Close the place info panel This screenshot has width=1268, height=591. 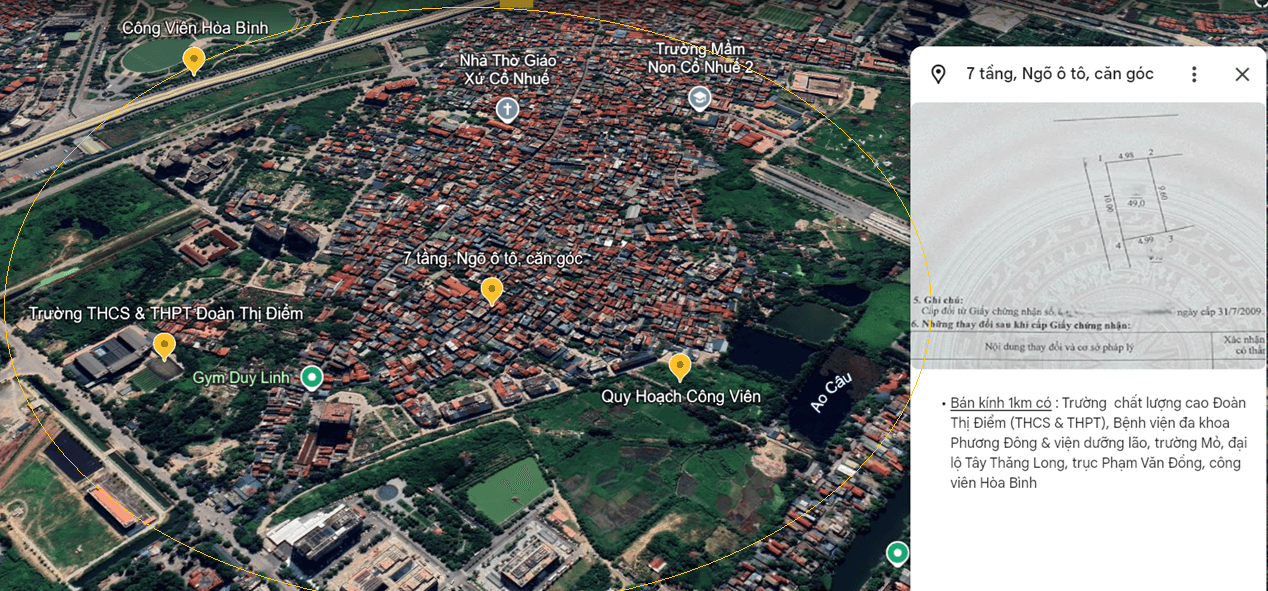point(1242,74)
